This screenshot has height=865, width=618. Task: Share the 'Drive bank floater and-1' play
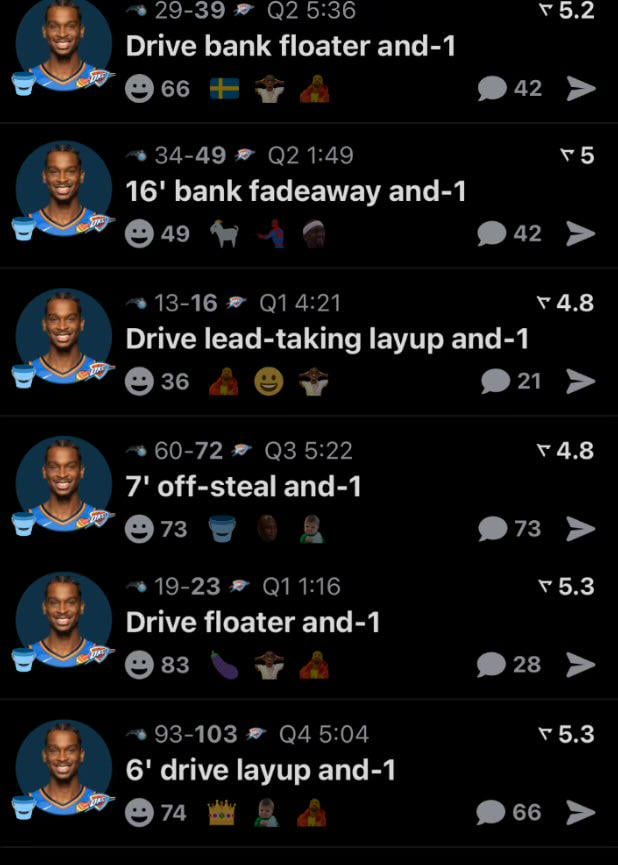pyautogui.click(x=581, y=89)
